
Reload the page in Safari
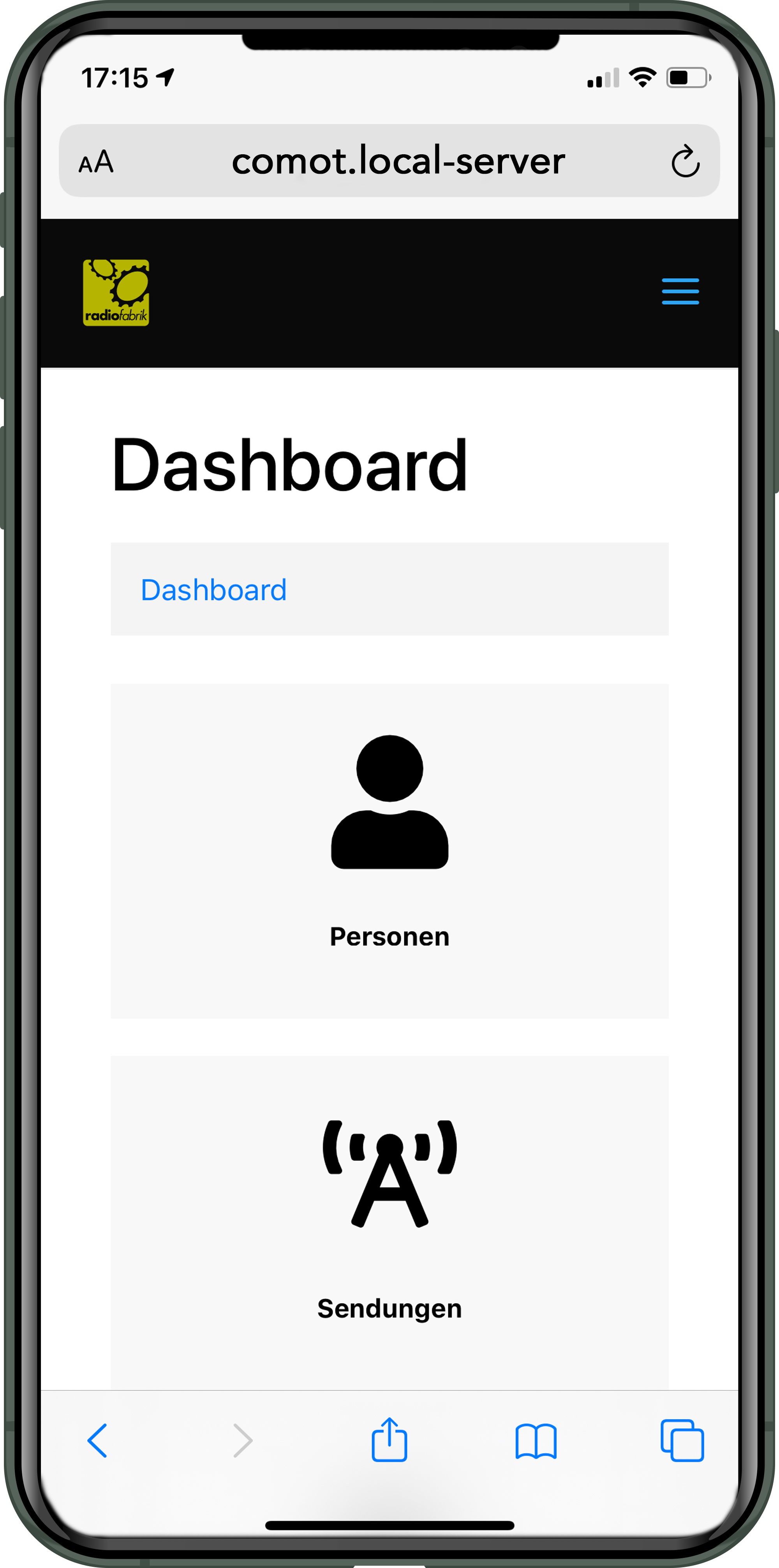[x=685, y=161]
